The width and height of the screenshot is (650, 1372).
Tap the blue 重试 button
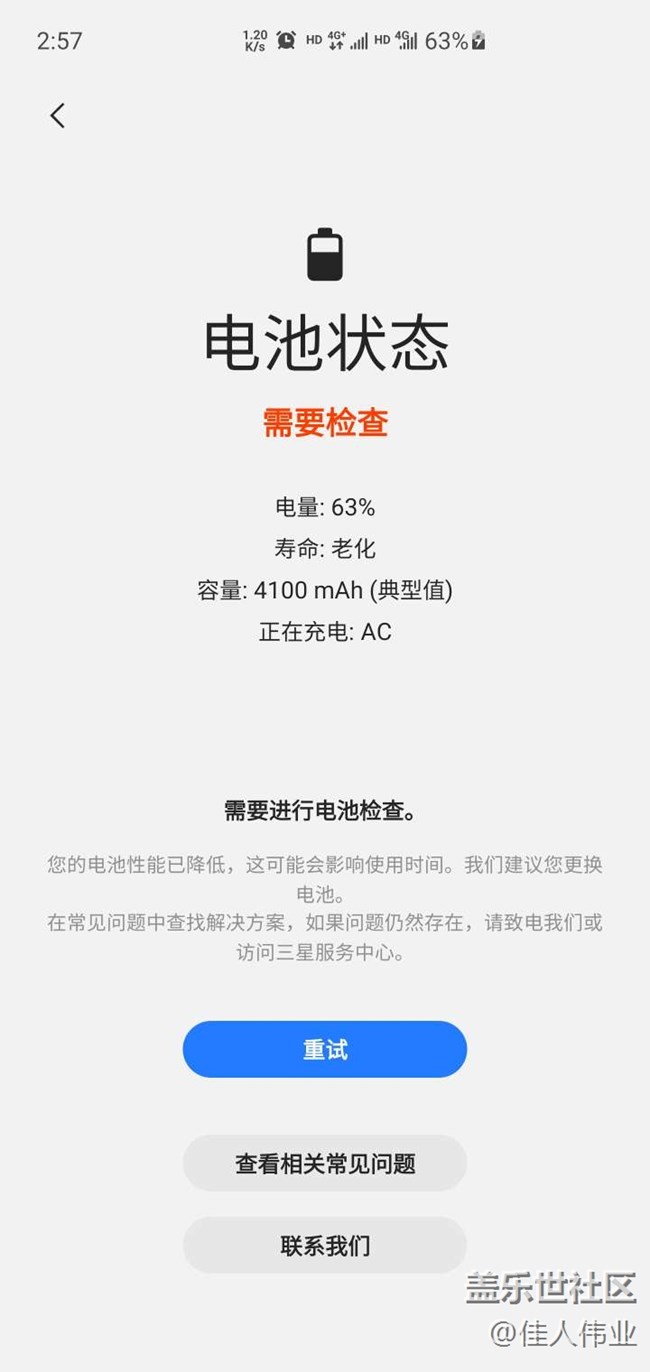click(325, 1049)
